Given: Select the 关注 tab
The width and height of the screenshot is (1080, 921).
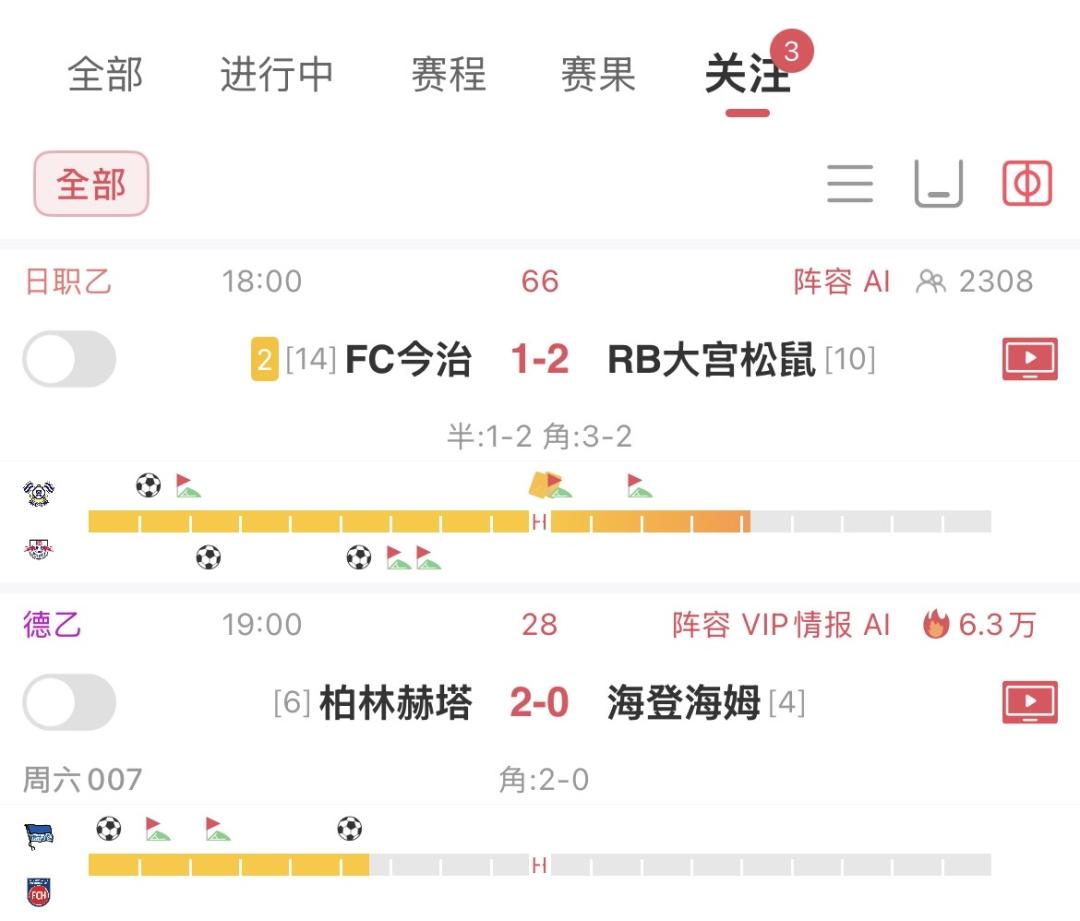Looking at the screenshot, I should [x=747, y=74].
